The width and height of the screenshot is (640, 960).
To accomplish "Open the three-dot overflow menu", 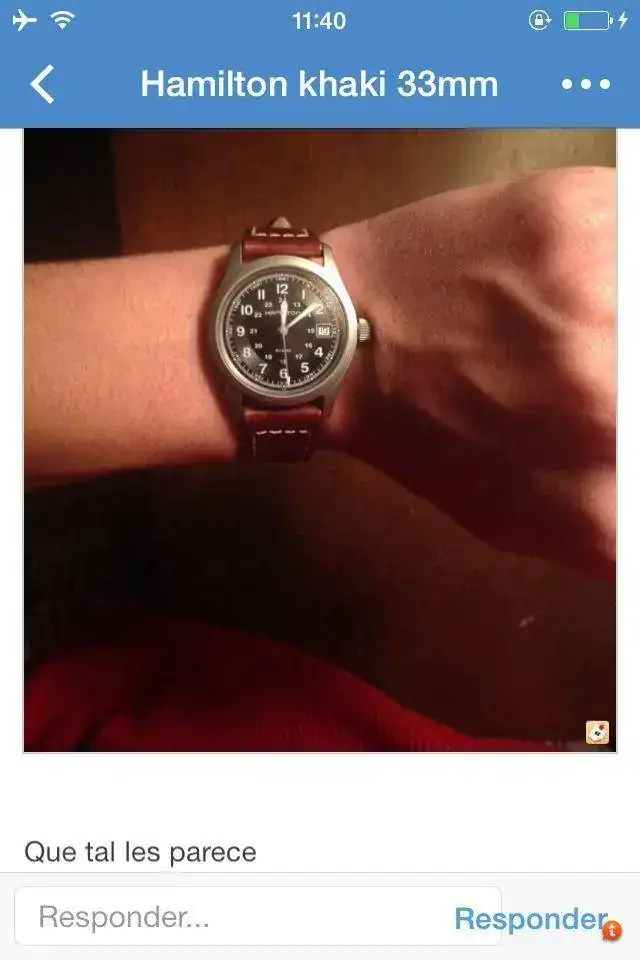I will pos(585,84).
